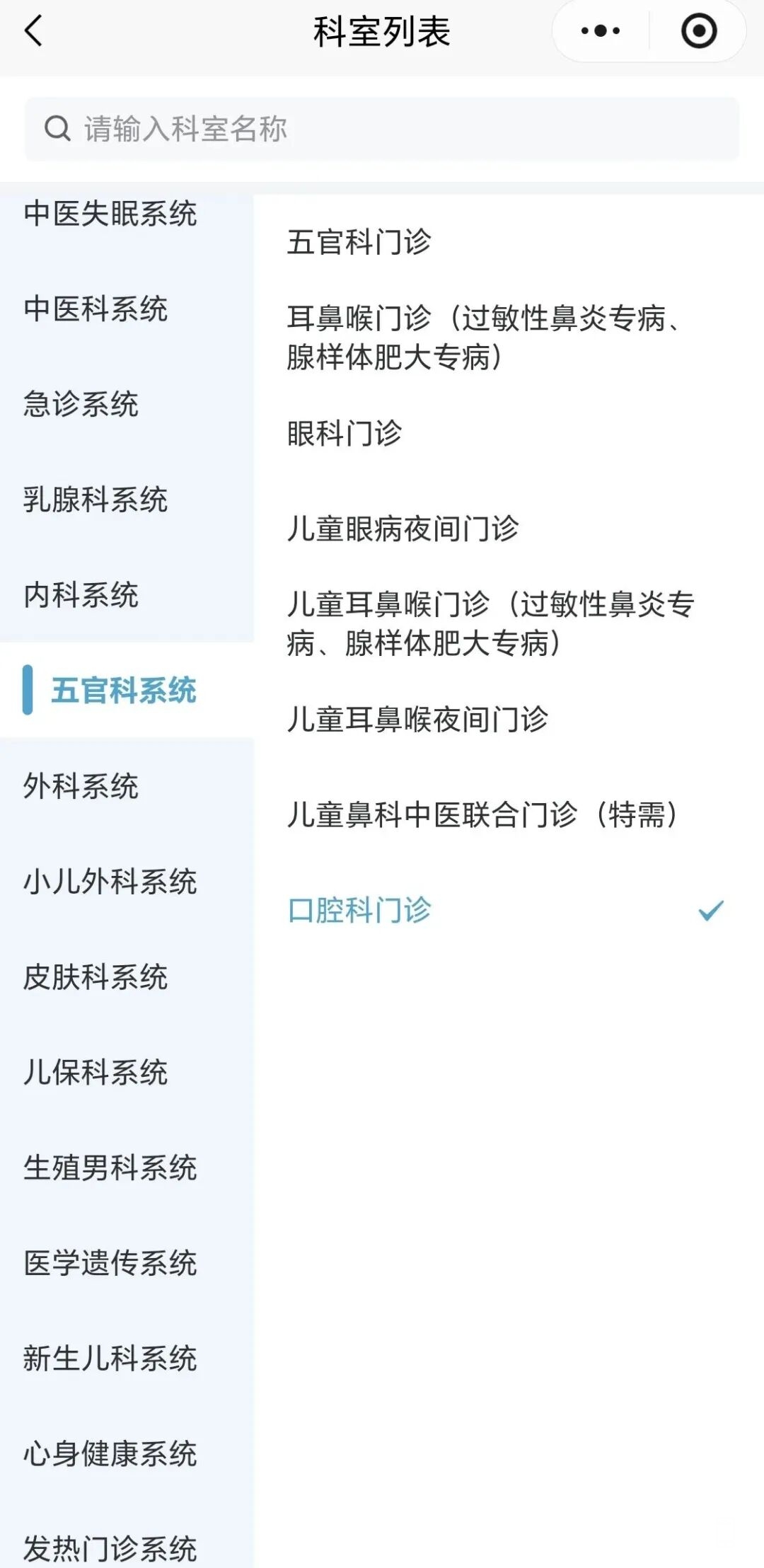
Task: Open the mini program more options menu
Action: (600, 31)
